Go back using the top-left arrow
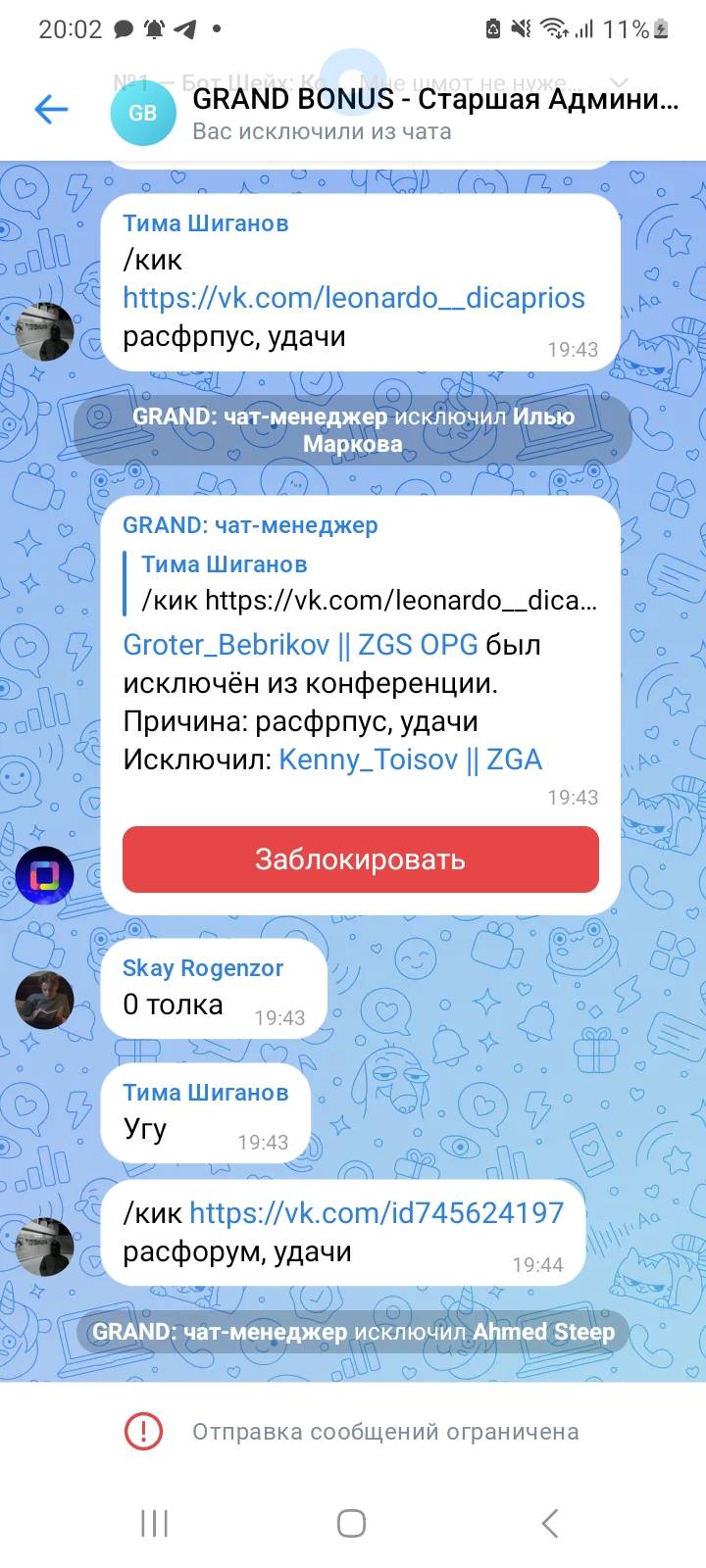The width and height of the screenshot is (706, 1568). coord(51,109)
